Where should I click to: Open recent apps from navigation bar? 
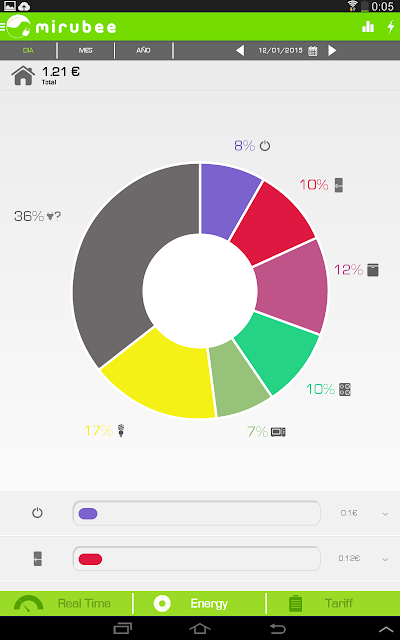(x=122, y=629)
